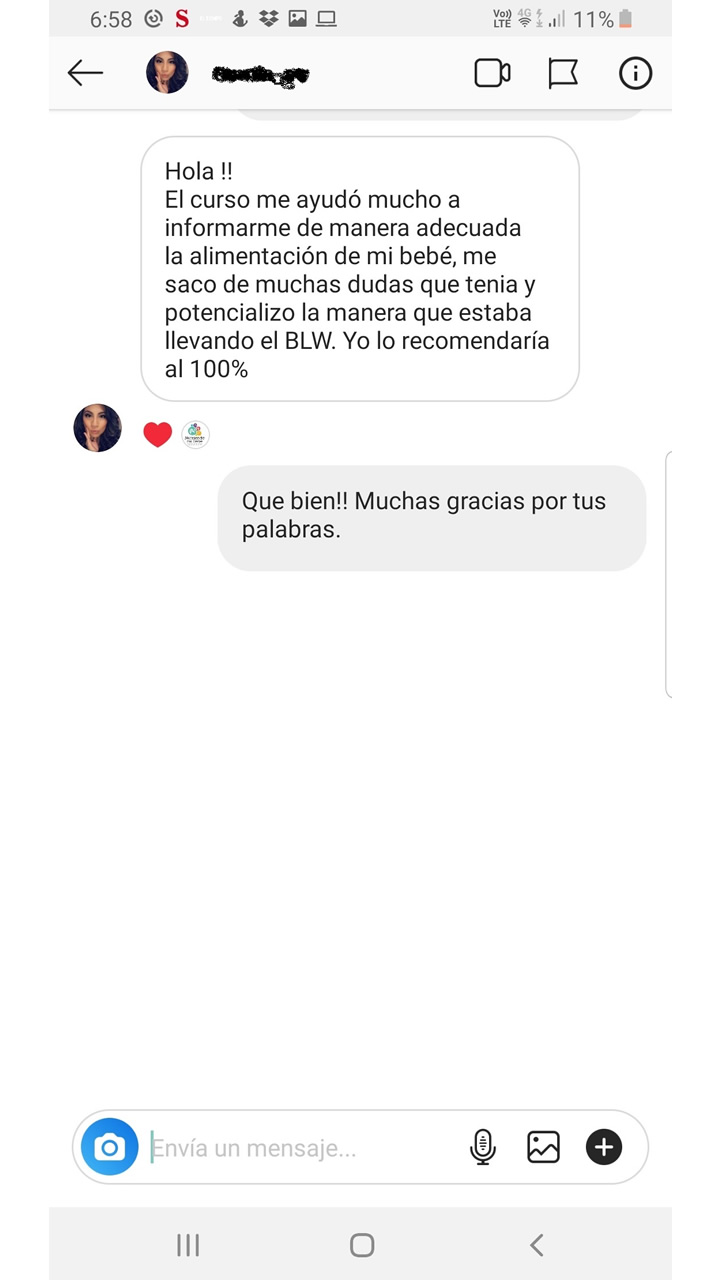Open the flag/report conversation icon
This screenshot has width=720, height=1280.
click(564, 72)
